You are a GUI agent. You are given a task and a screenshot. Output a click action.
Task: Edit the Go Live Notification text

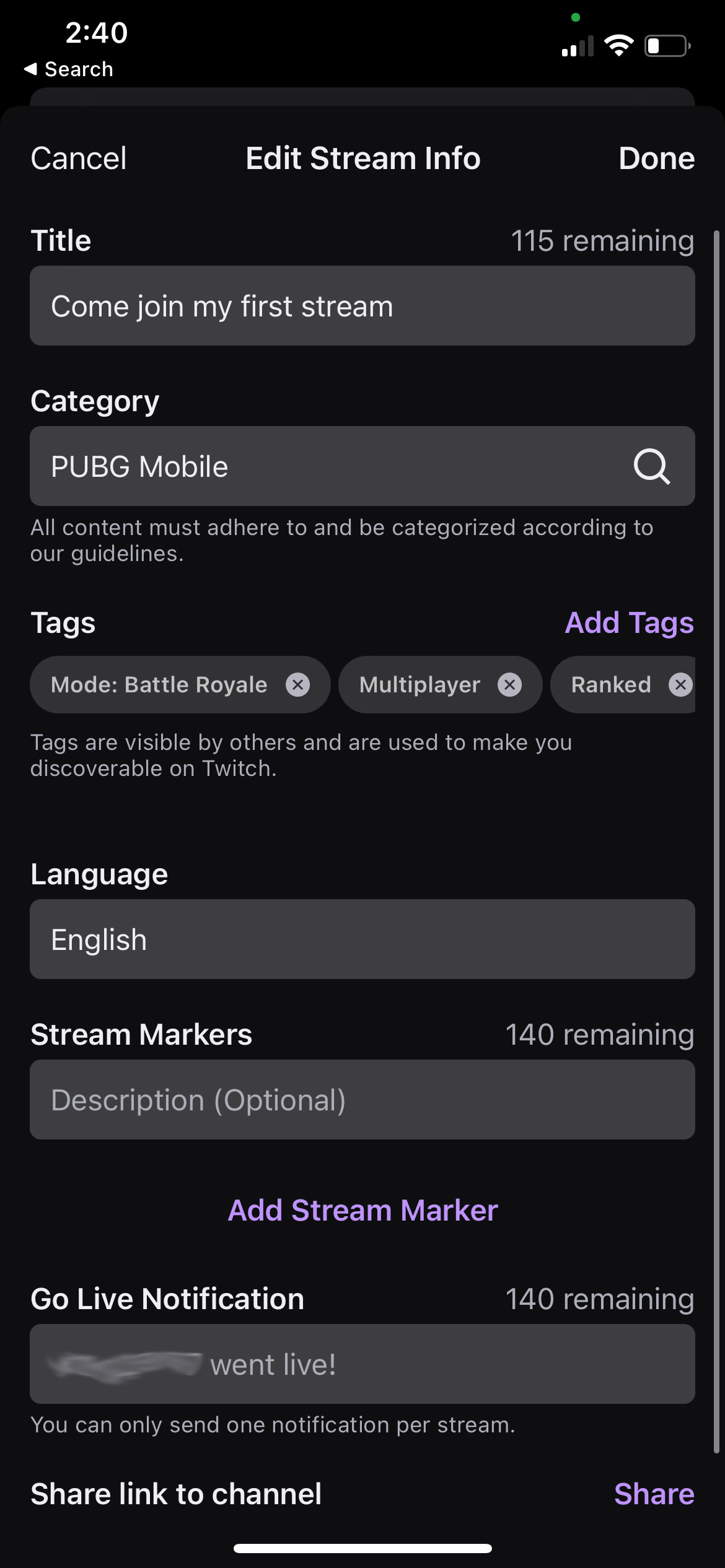tap(362, 1364)
